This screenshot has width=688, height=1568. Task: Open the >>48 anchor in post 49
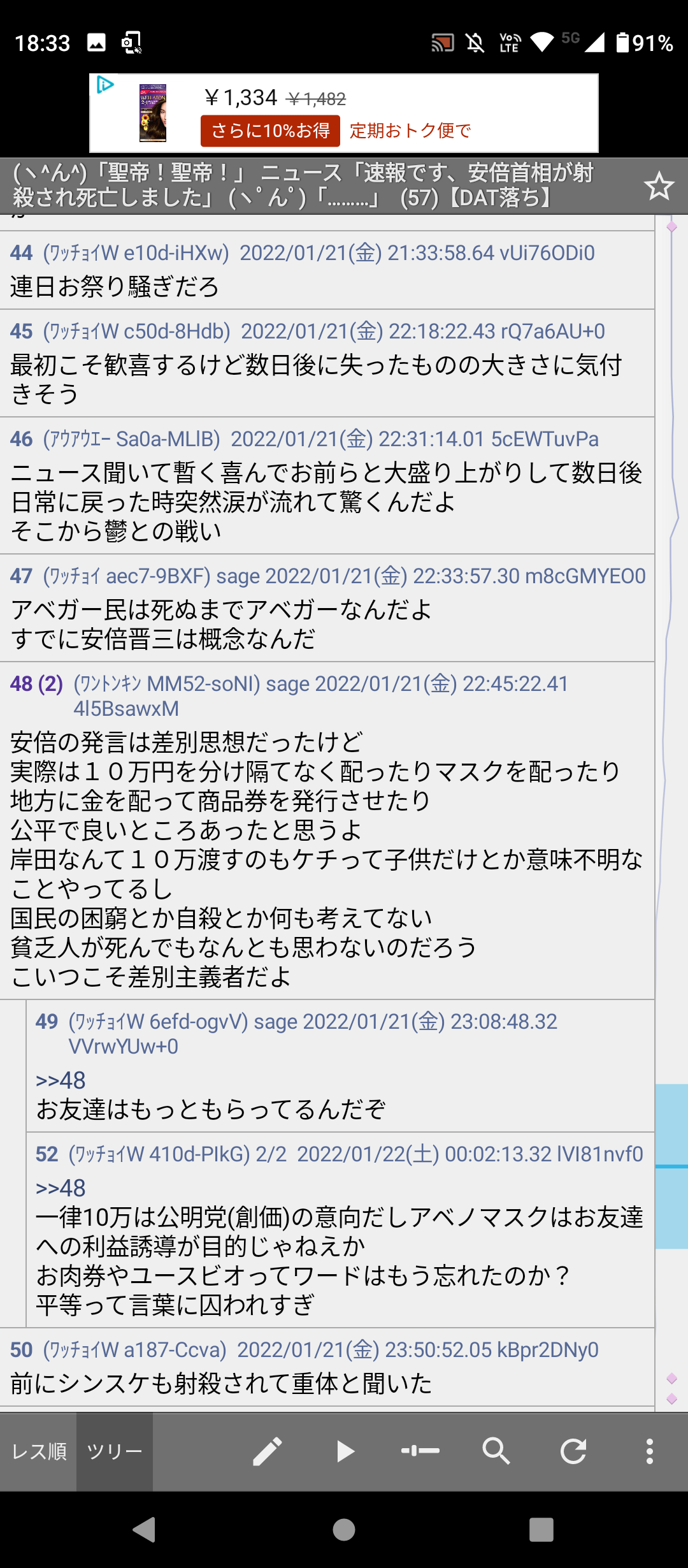click(61, 1080)
